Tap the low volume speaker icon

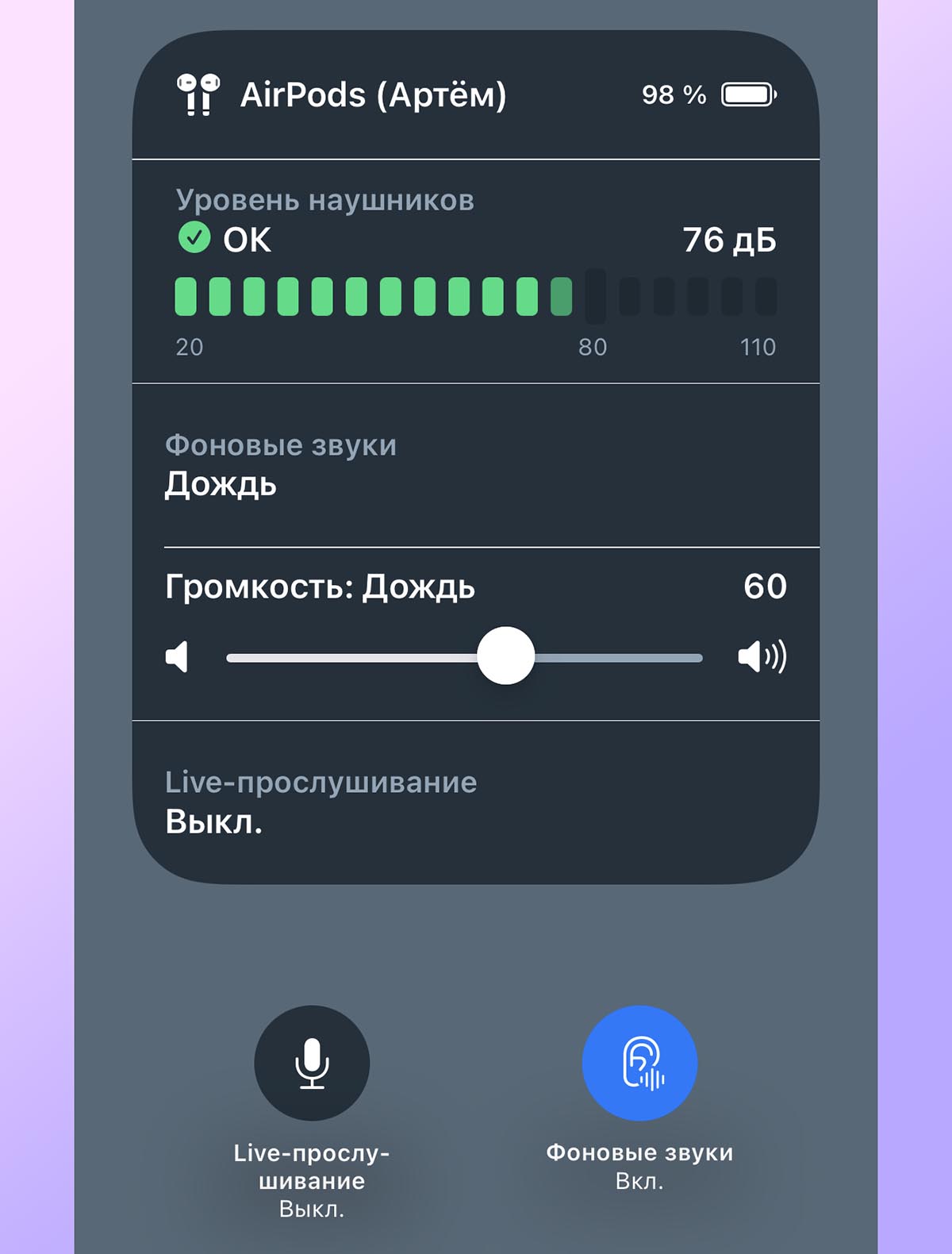click(178, 657)
